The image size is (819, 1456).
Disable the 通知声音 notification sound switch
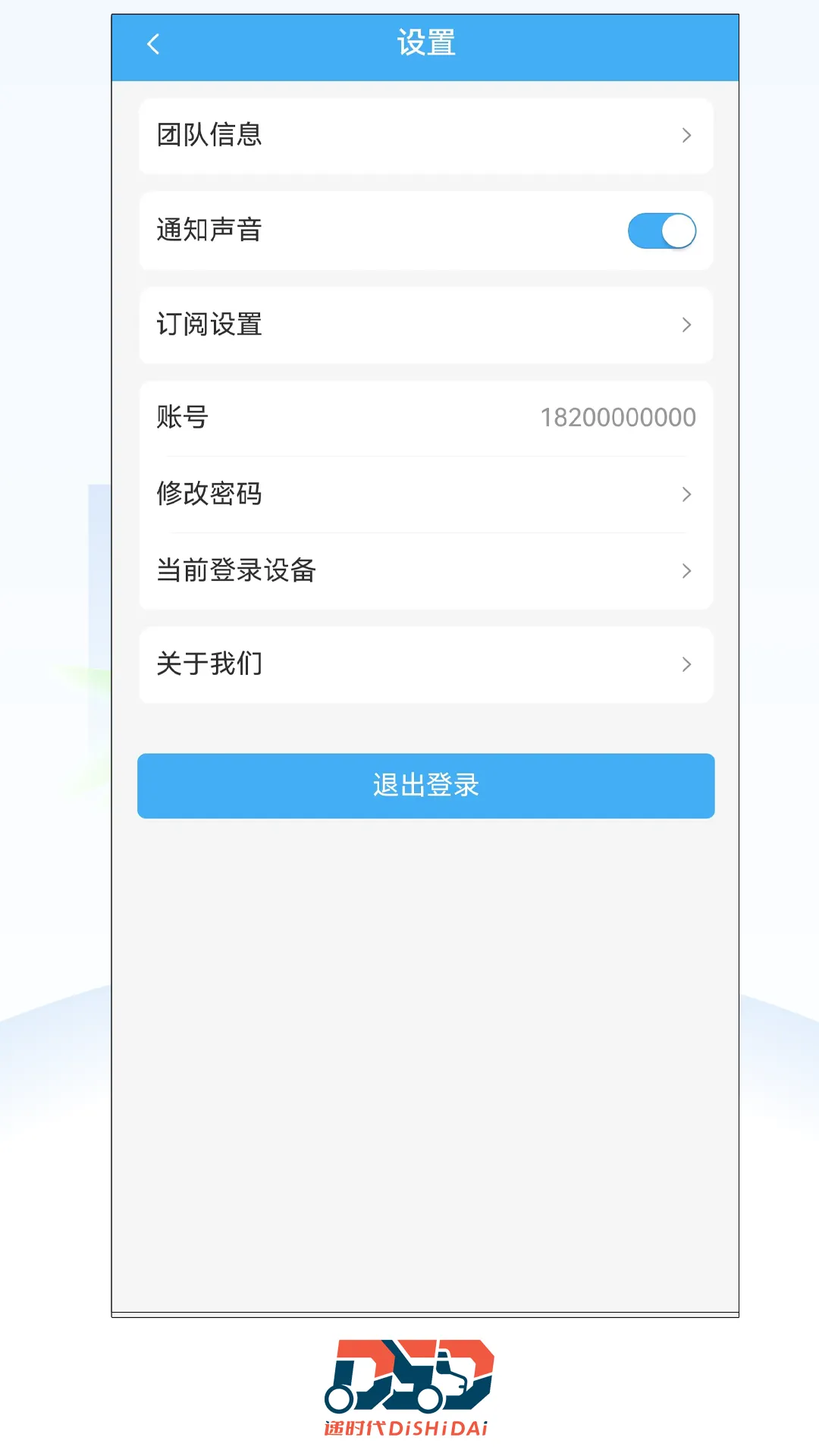click(x=660, y=230)
